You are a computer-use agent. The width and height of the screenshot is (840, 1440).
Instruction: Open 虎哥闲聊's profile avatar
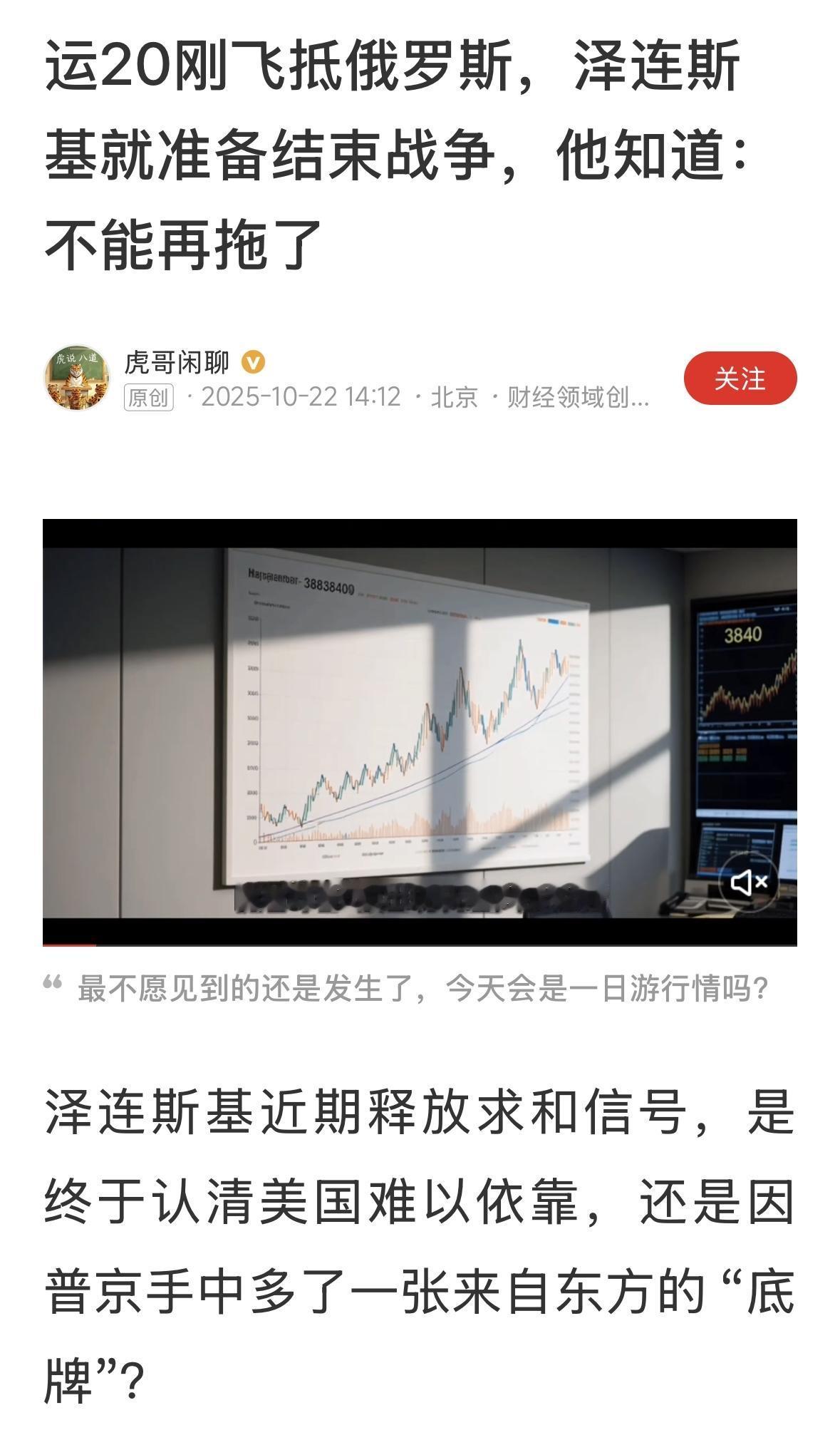coord(77,379)
